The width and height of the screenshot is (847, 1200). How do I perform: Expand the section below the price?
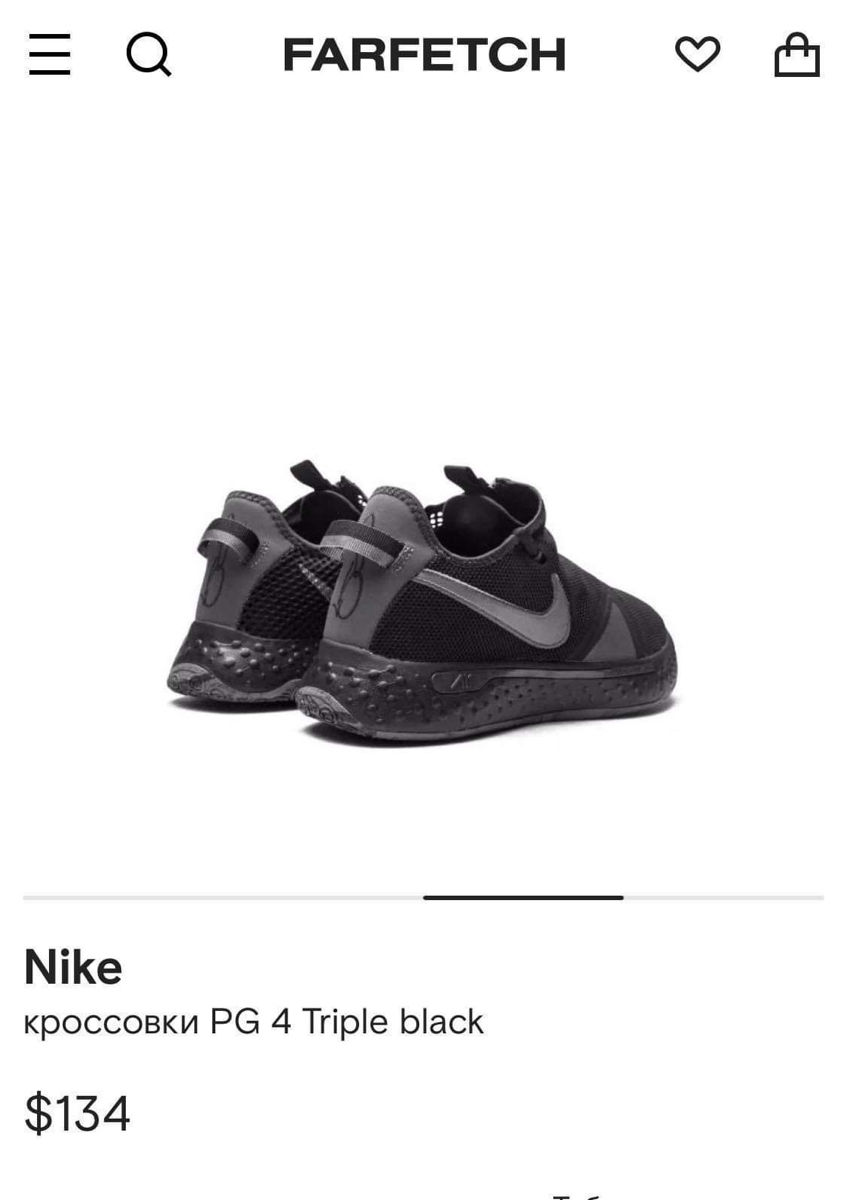click(423, 1185)
